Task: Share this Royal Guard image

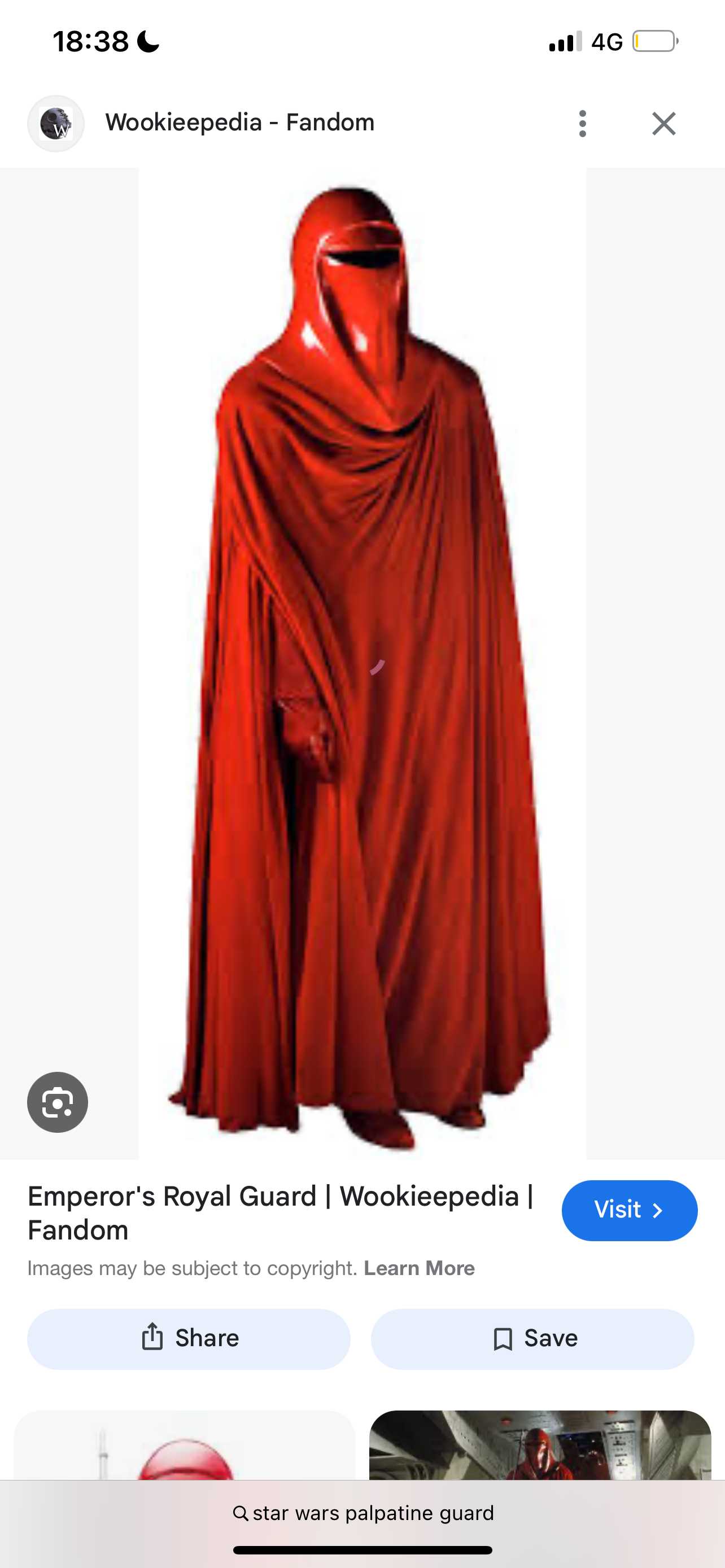Action: click(189, 1338)
